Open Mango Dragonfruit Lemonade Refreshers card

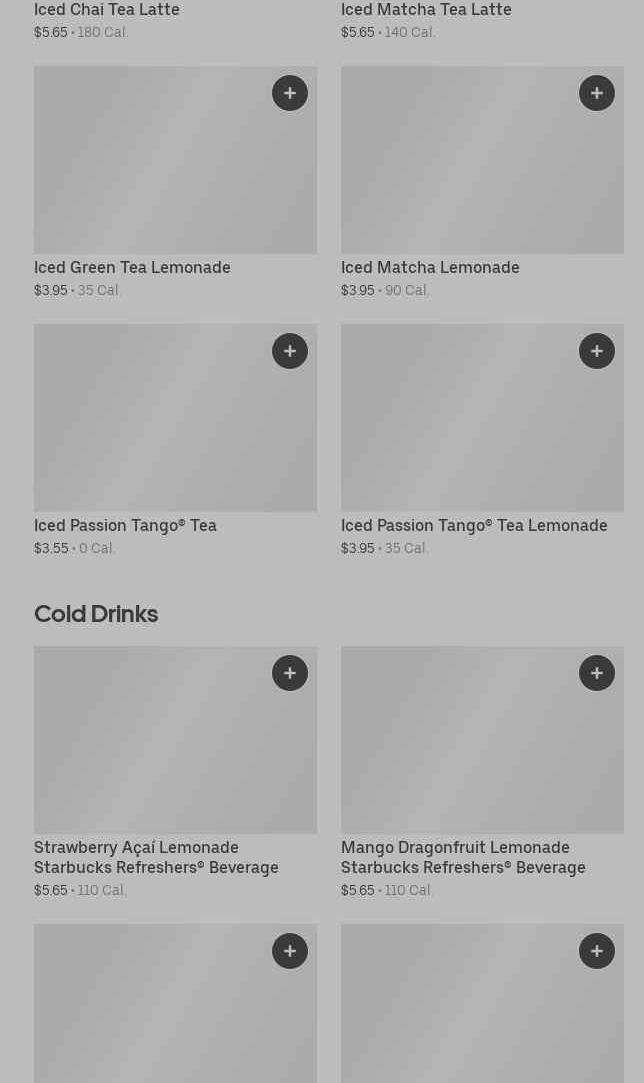(460, 750)
